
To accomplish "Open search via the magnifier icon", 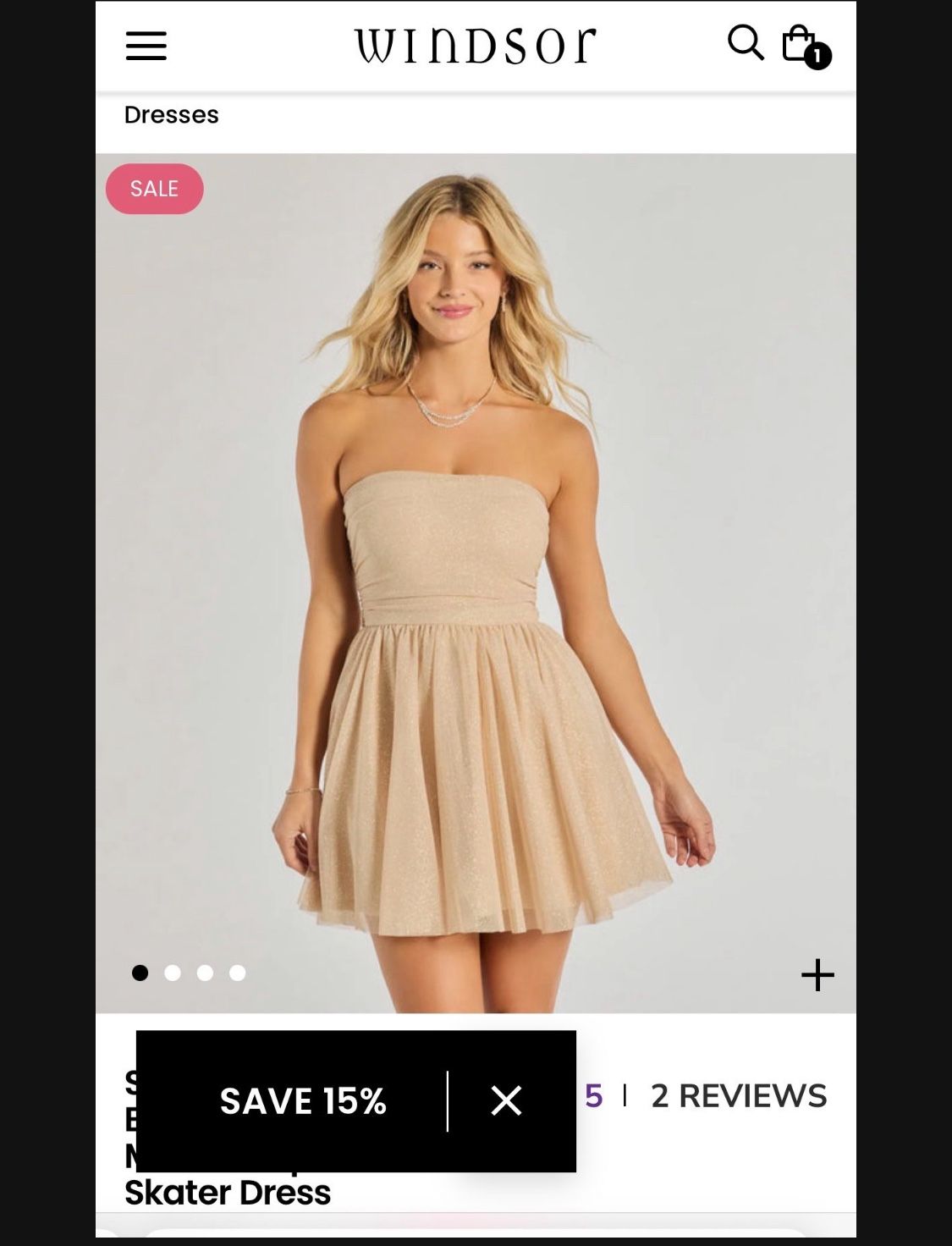I will pos(746,42).
